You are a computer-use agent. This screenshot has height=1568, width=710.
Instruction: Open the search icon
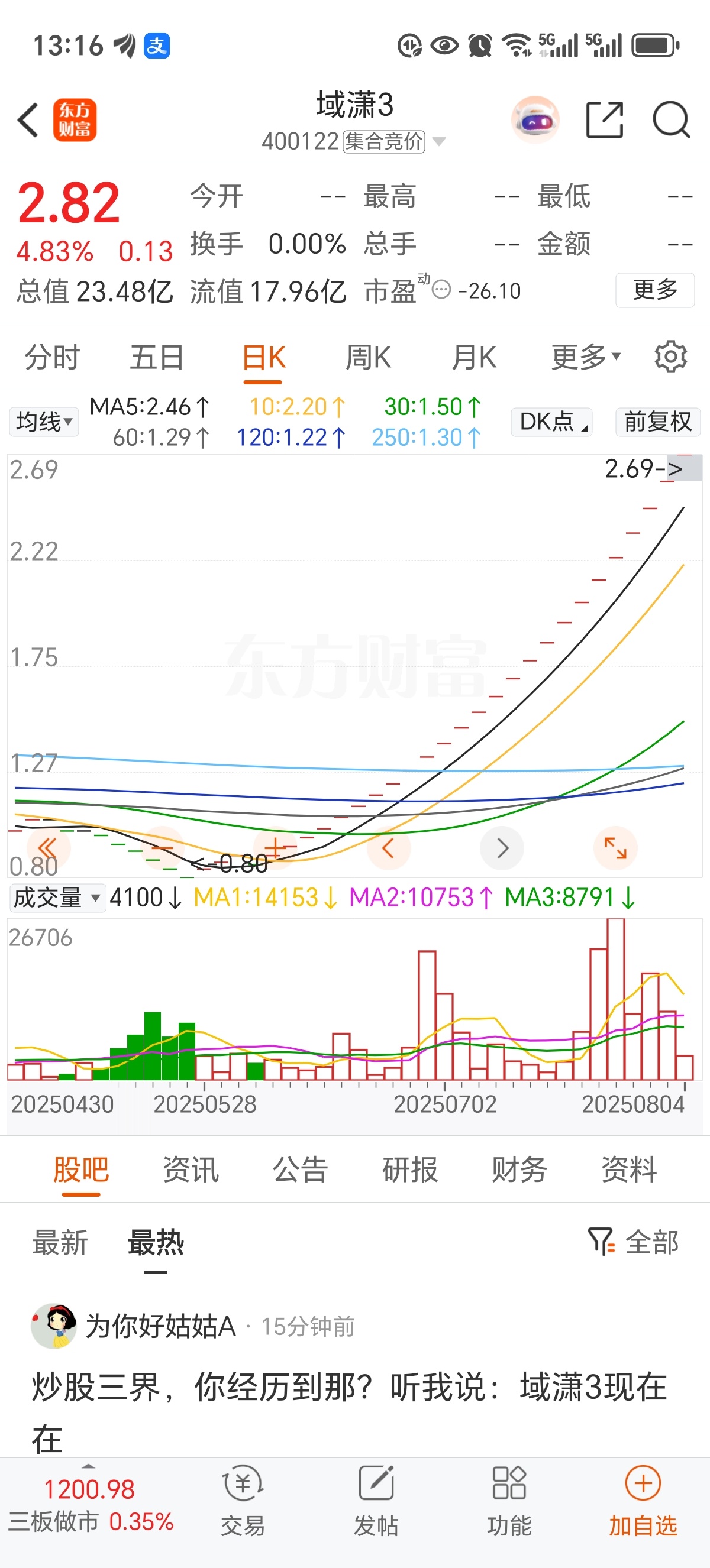click(671, 120)
